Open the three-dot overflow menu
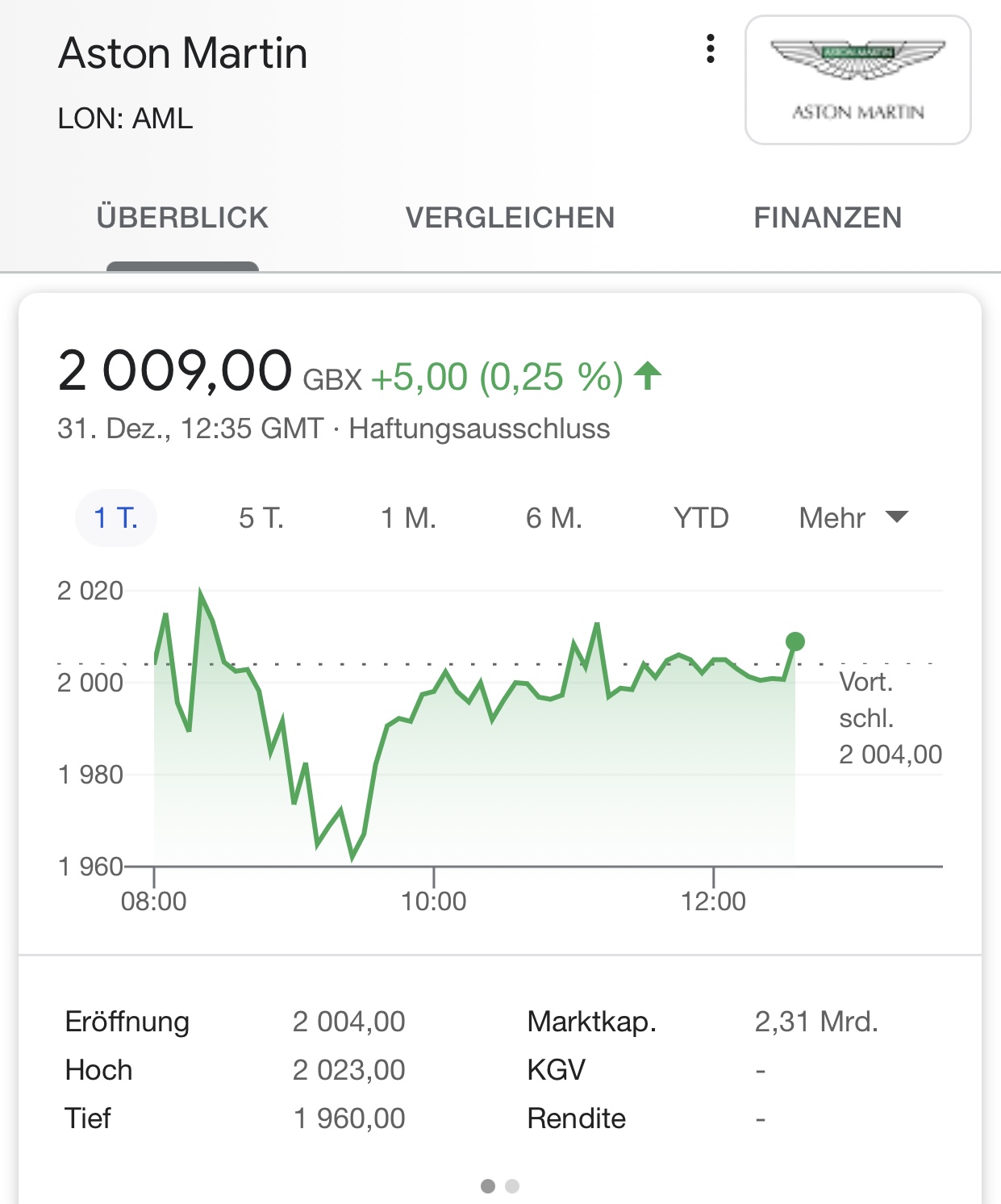The height and width of the screenshot is (1204, 1001). [x=710, y=49]
